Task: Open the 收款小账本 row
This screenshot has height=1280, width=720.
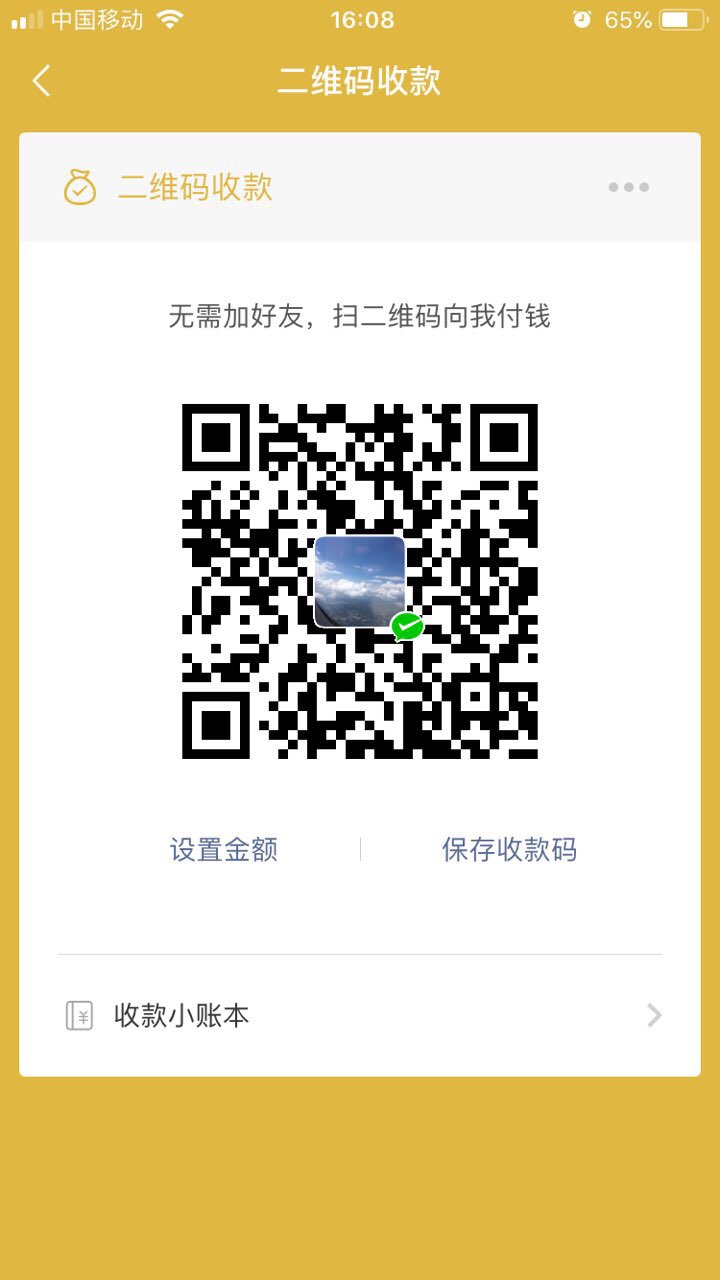Action: pyautogui.click(x=360, y=1016)
